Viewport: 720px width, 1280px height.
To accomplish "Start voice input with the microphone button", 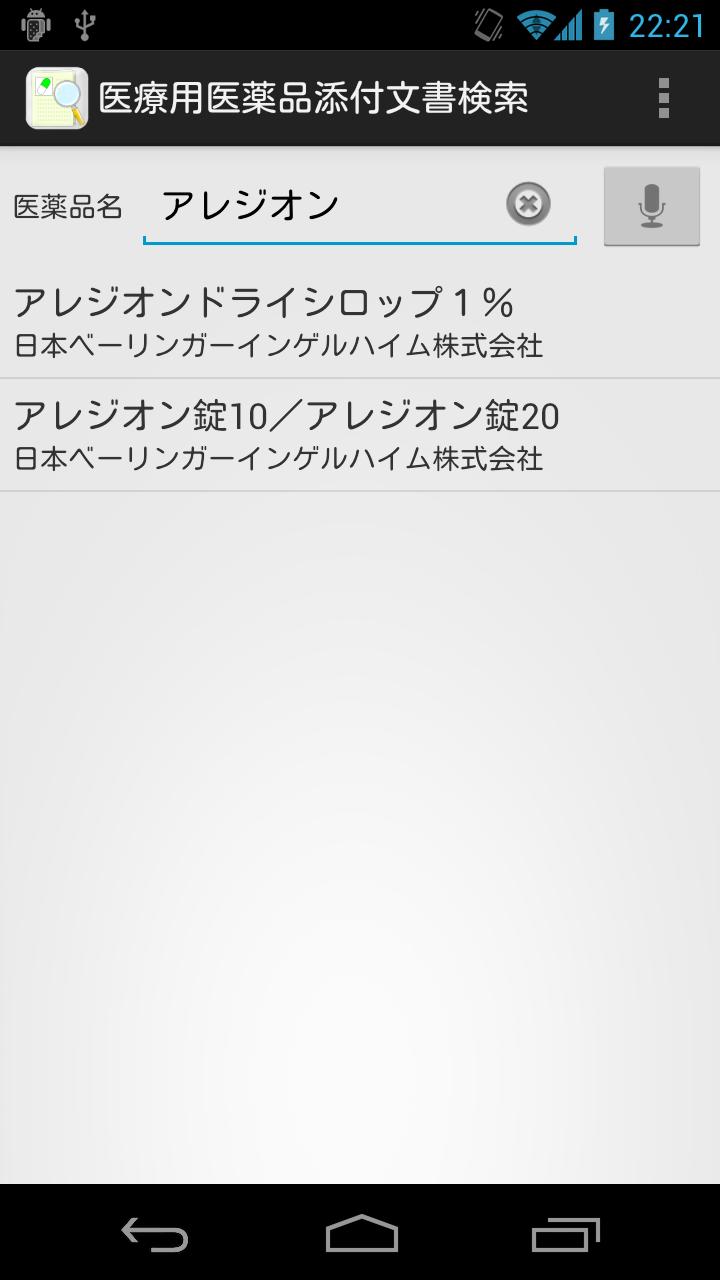I will pyautogui.click(x=651, y=206).
